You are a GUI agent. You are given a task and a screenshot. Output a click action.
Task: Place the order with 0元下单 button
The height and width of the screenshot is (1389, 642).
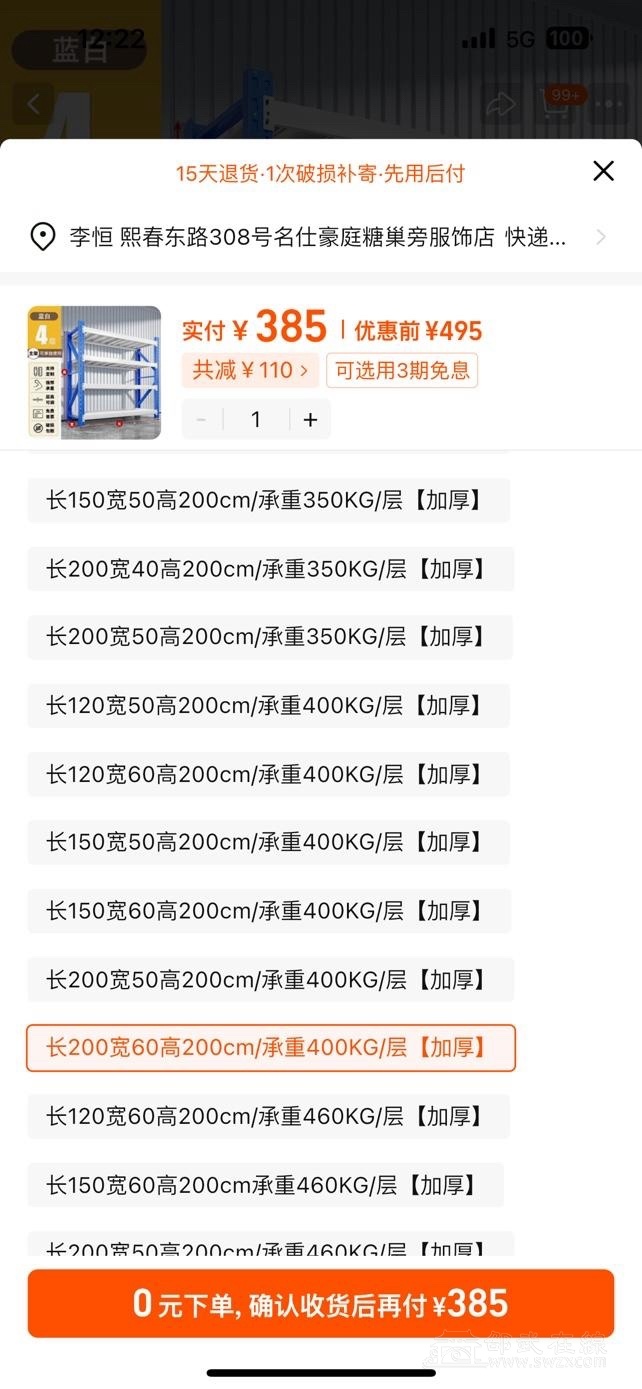pyautogui.click(x=320, y=1303)
